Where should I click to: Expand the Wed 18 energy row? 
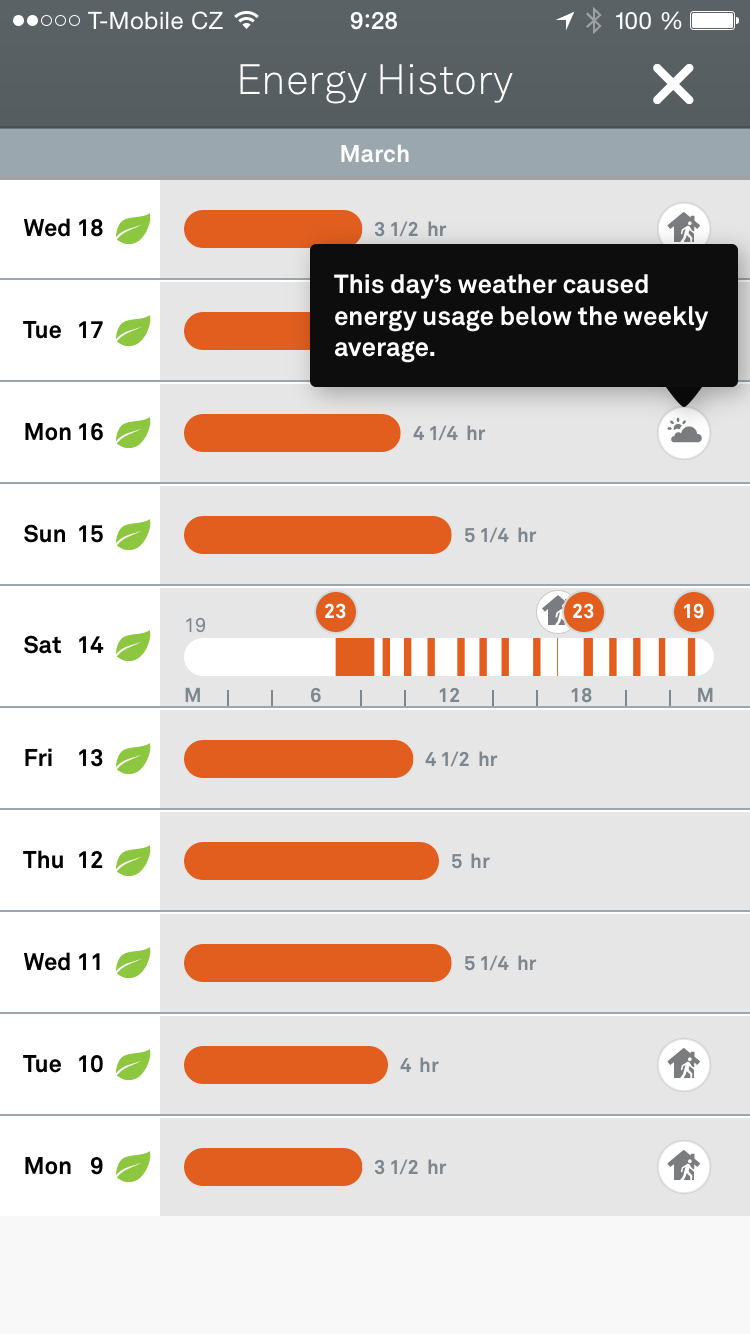375,229
